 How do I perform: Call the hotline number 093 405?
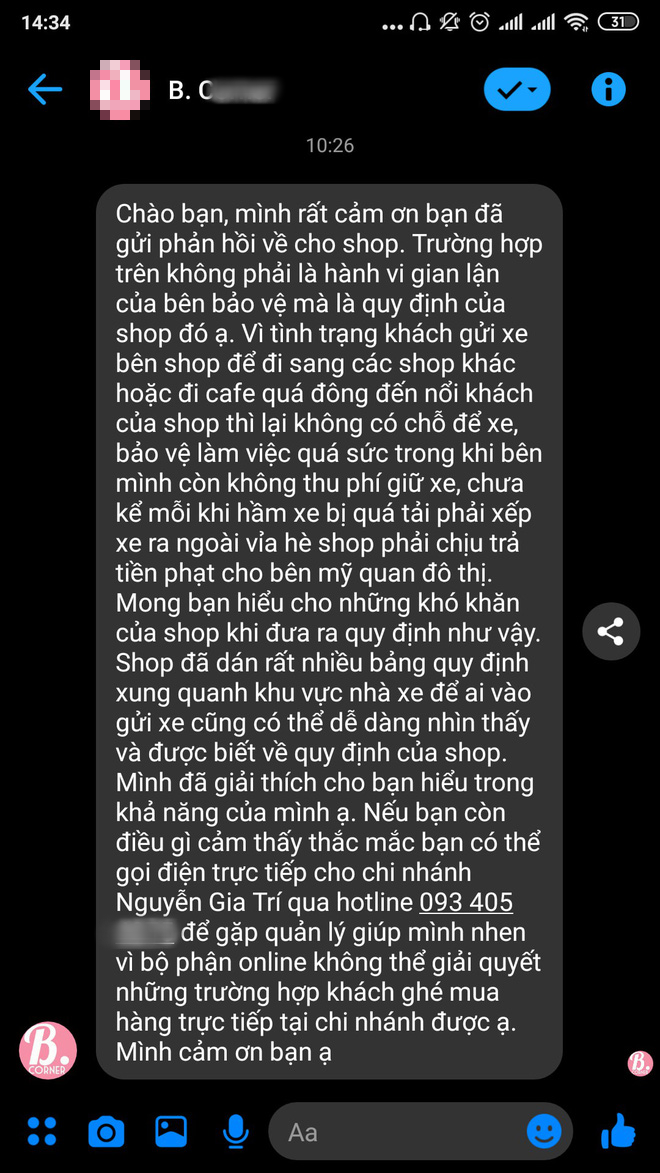coord(465,903)
